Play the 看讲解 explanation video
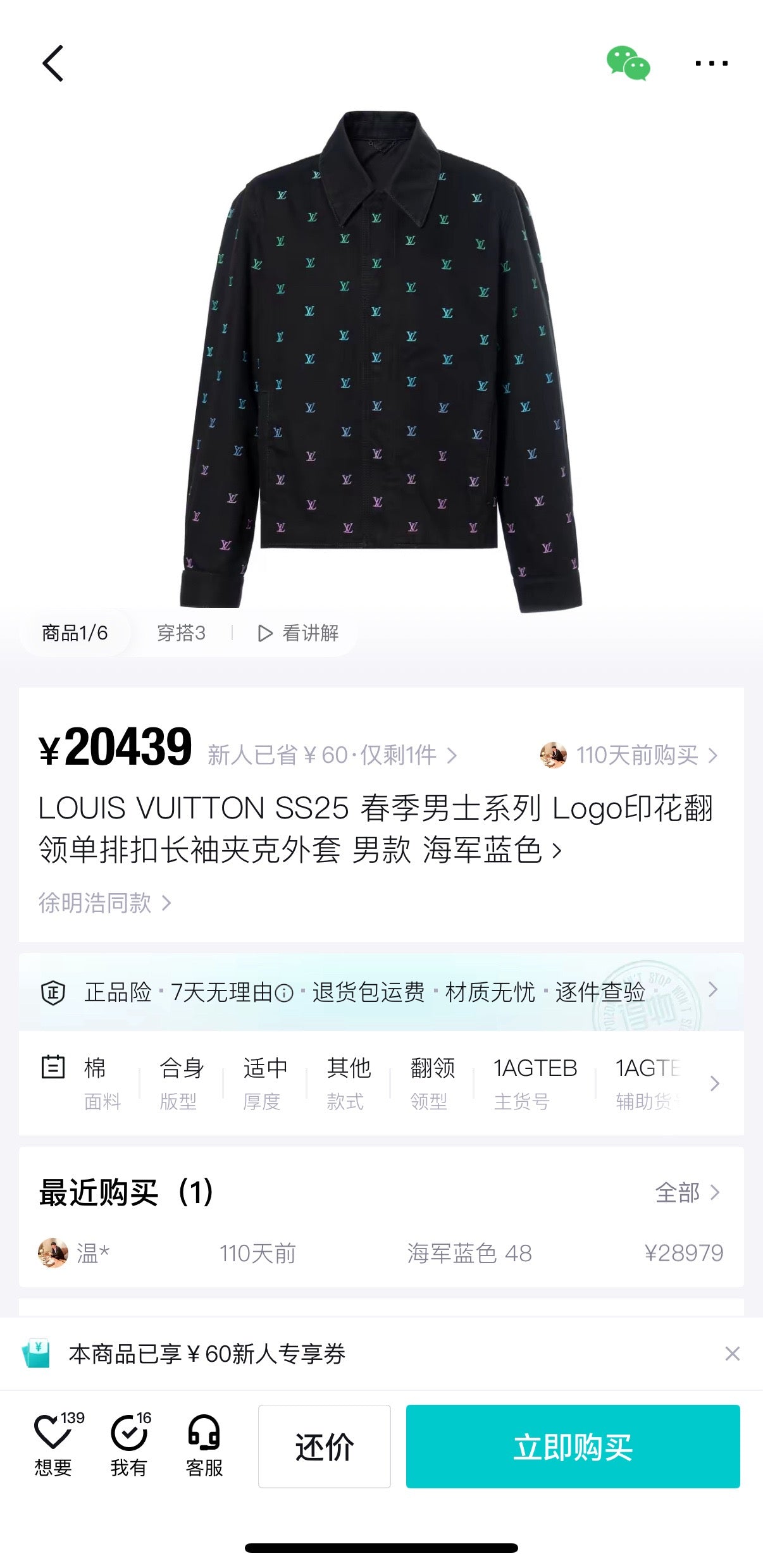763x1568 pixels. 299,633
